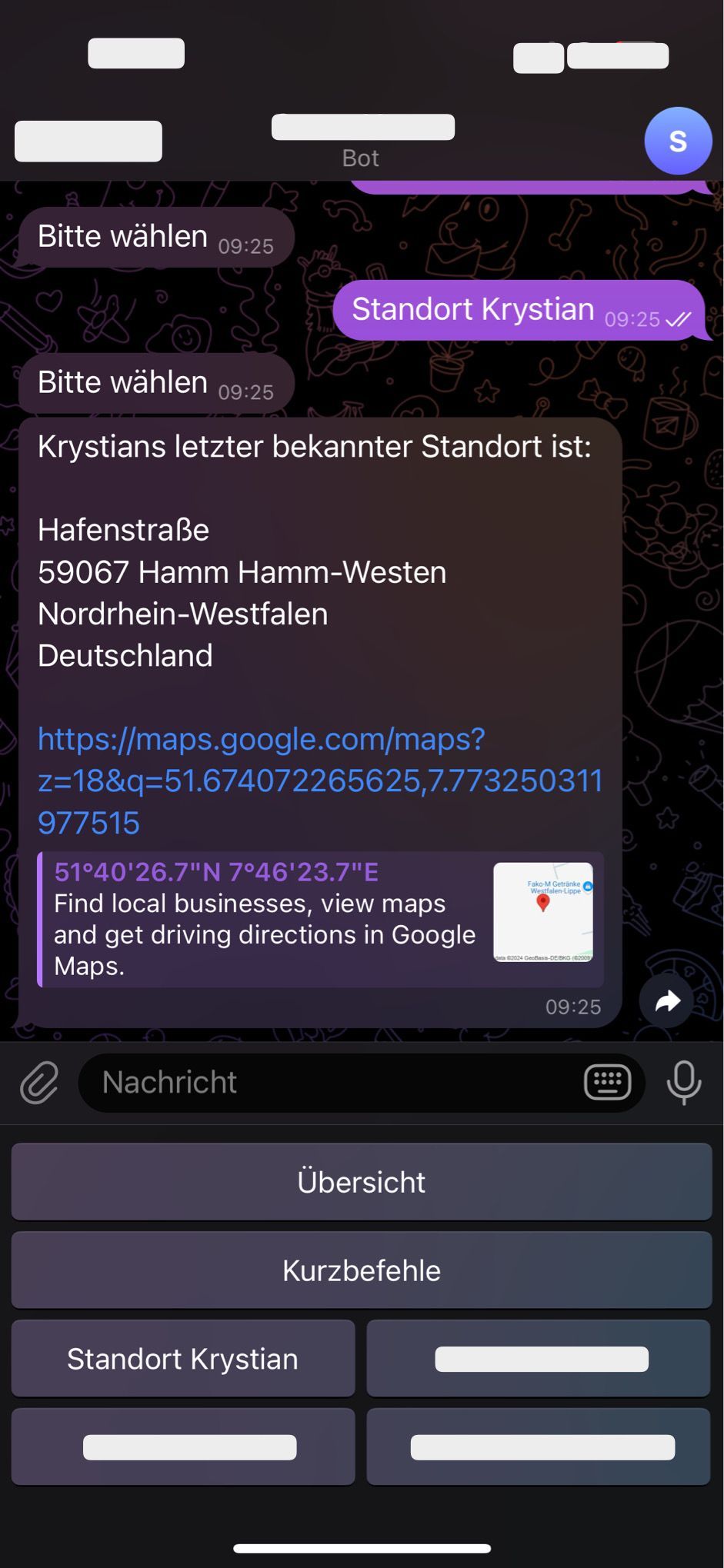The height and width of the screenshot is (1568, 724).
Task: Record a voice message with microphone
Action: click(683, 1082)
